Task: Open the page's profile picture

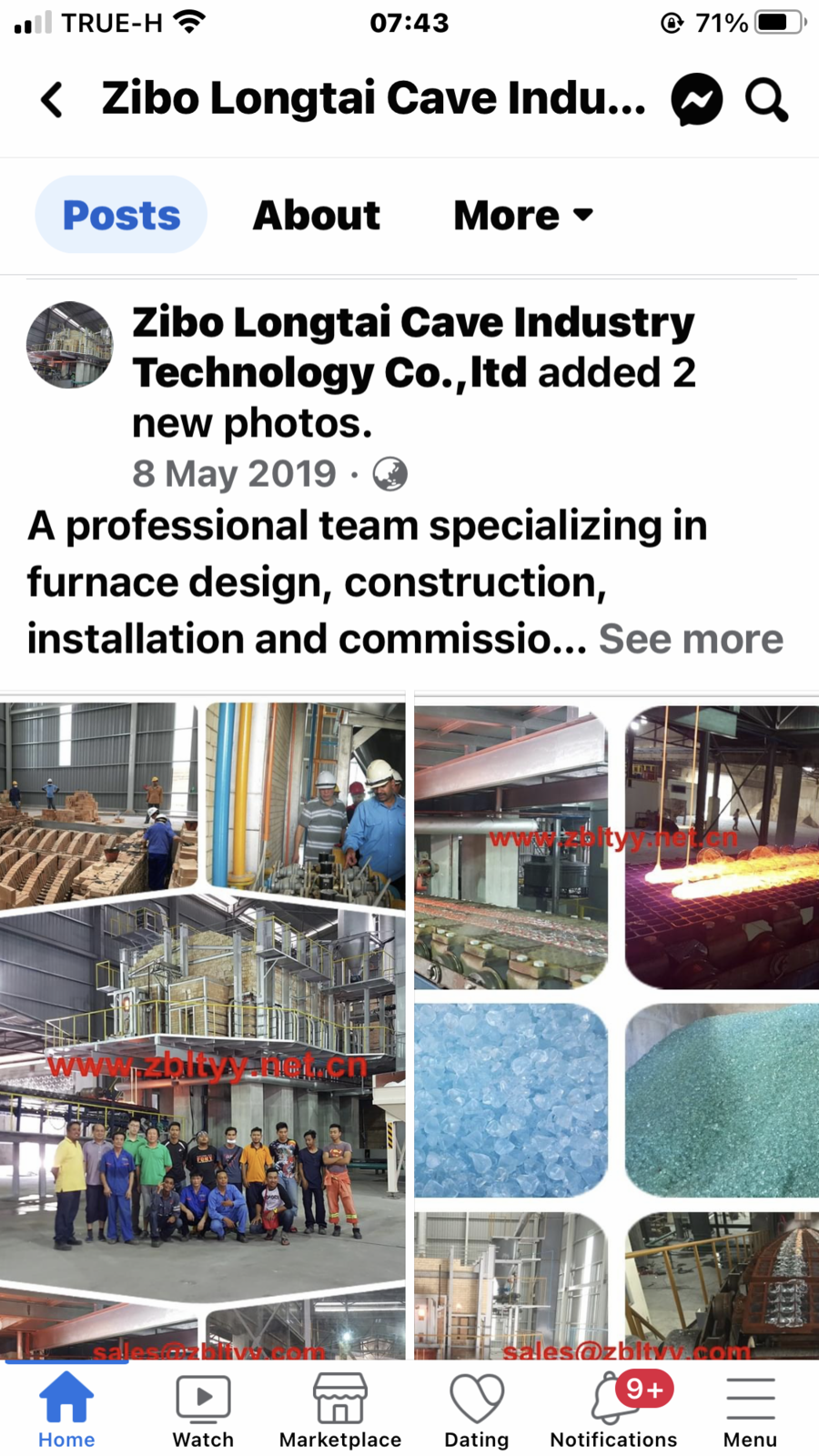Action: pyautogui.click(x=70, y=345)
